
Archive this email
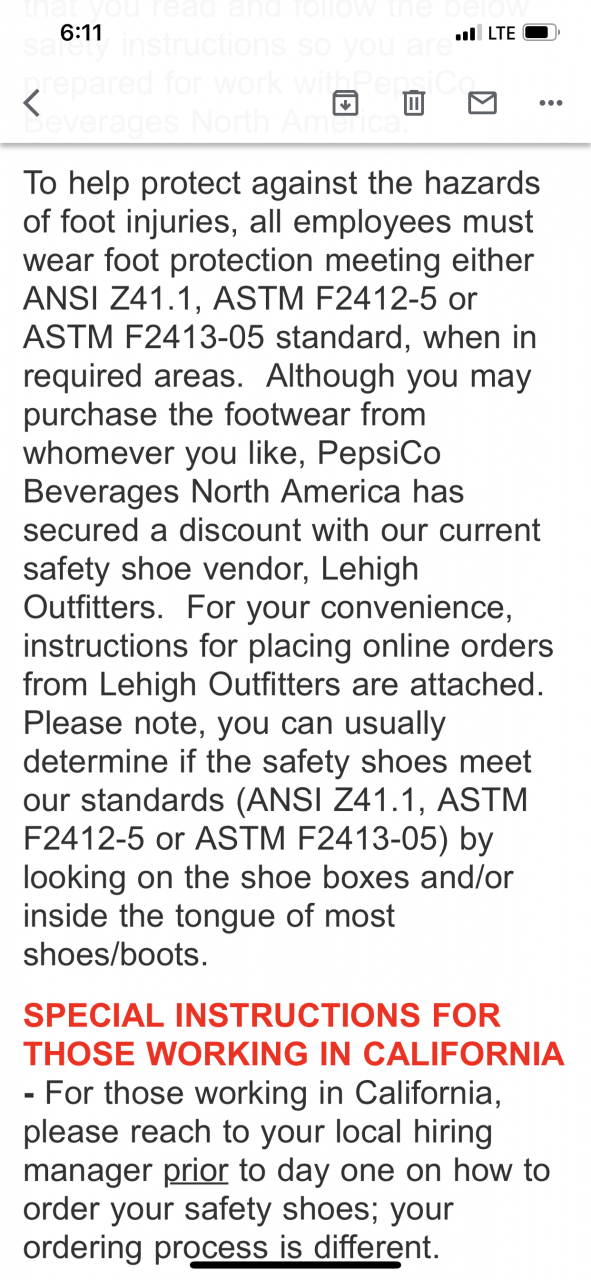(x=345, y=102)
